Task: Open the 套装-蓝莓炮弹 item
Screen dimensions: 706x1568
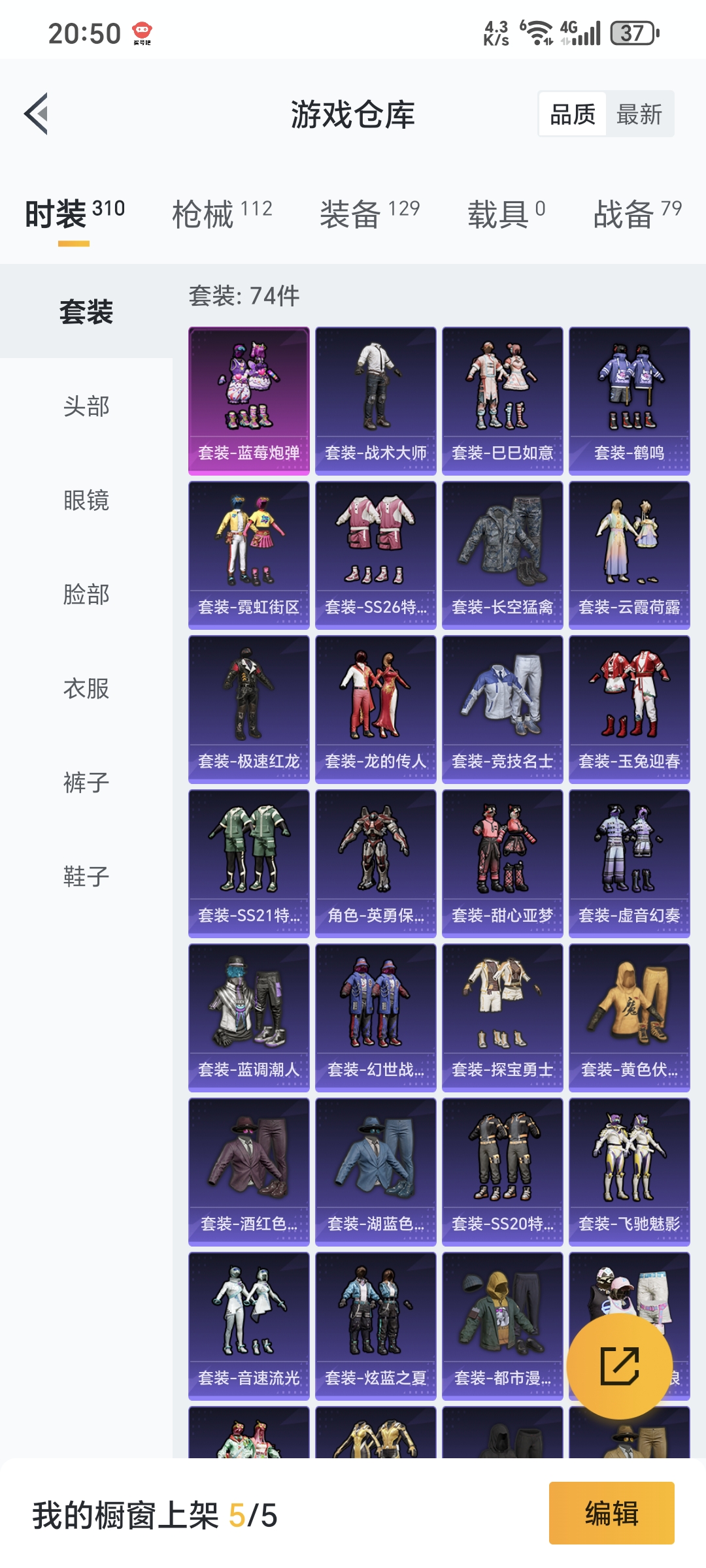Action: click(249, 400)
